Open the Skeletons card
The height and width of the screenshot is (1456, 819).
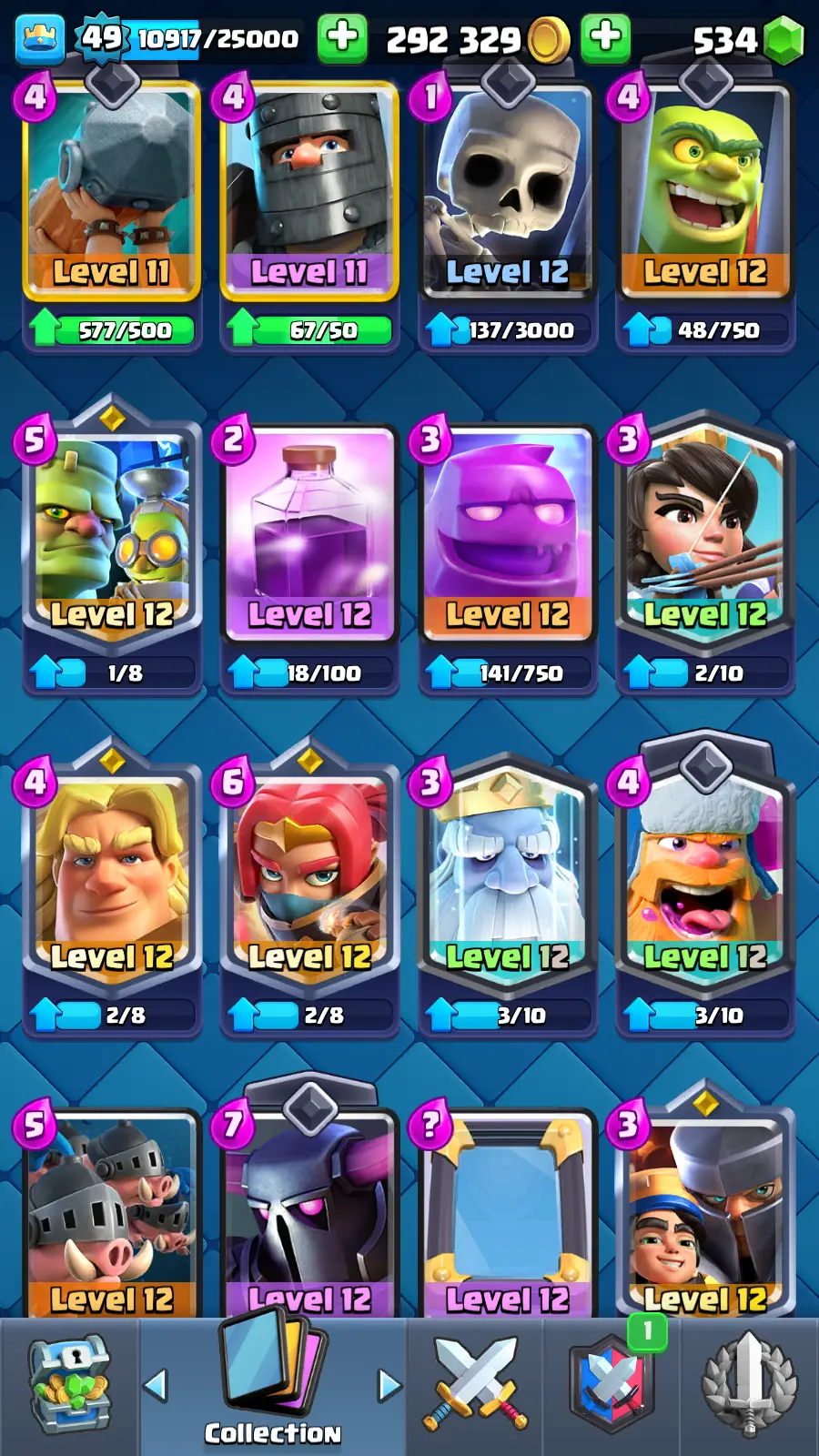pyautogui.click(x=507, y=191)
